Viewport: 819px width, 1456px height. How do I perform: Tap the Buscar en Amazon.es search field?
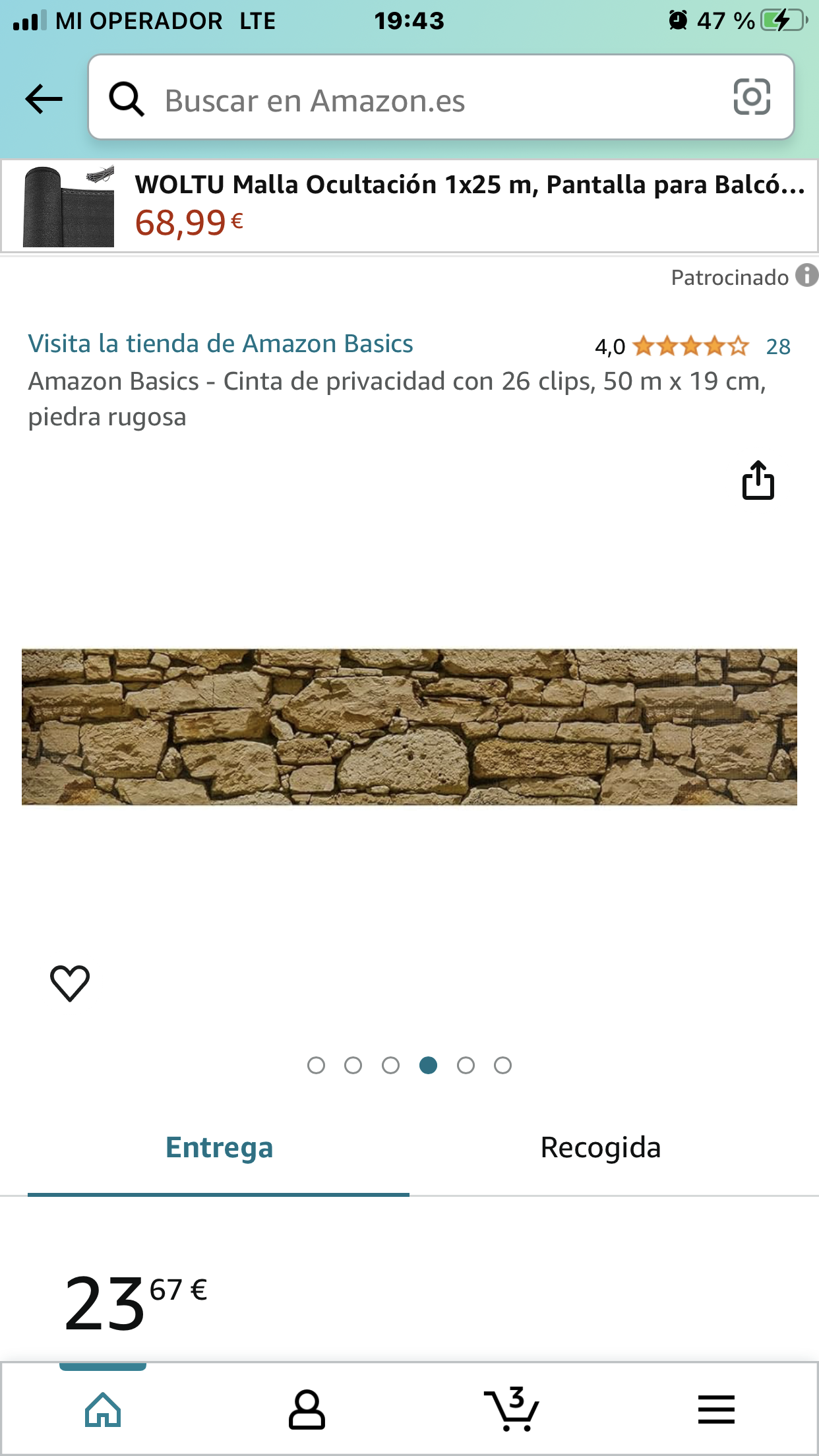pyautogui.click(x=409, y=100)
